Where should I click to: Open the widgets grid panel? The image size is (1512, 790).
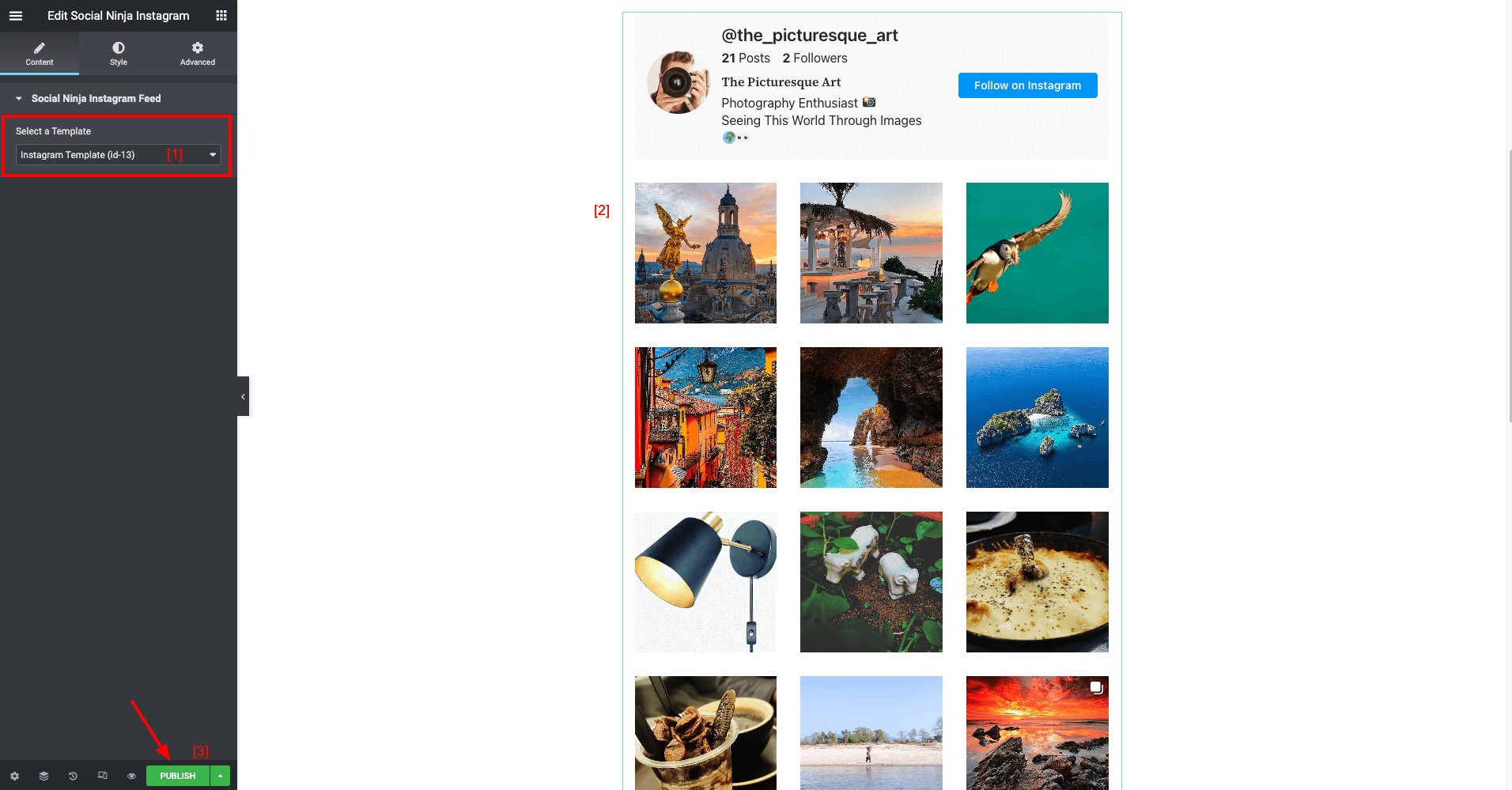(221, 16)
